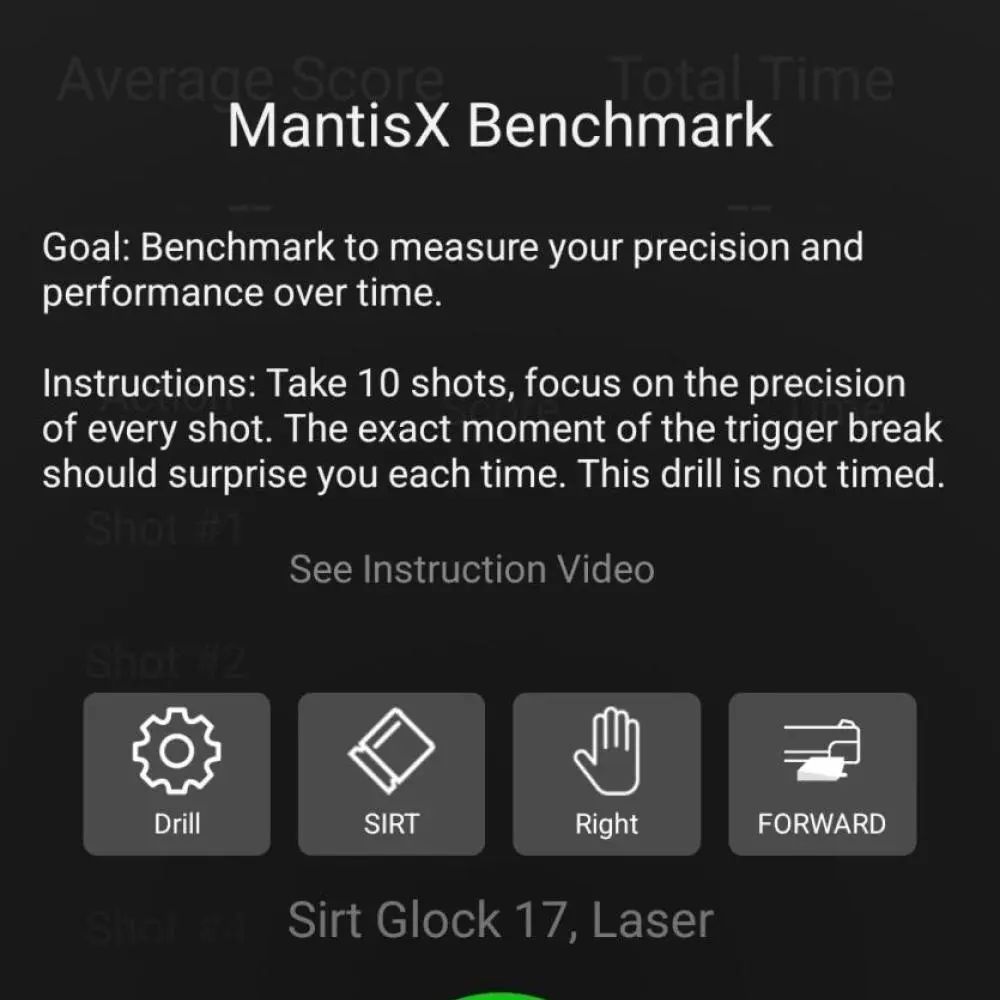Open See Instruction Video link
The image size is (1000, 1000).
(471, 569)
